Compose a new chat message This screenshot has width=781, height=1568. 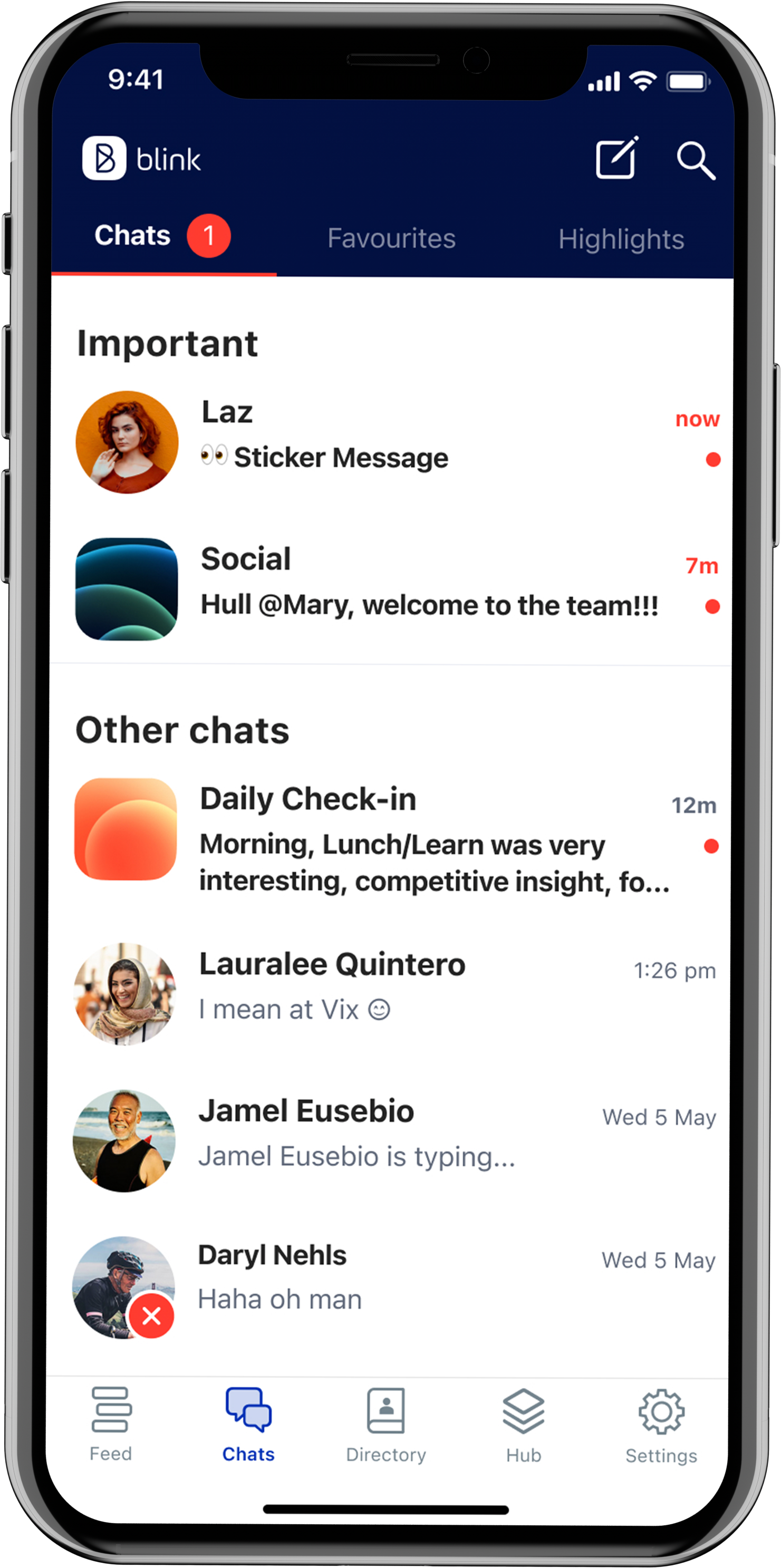click(616, 158)
